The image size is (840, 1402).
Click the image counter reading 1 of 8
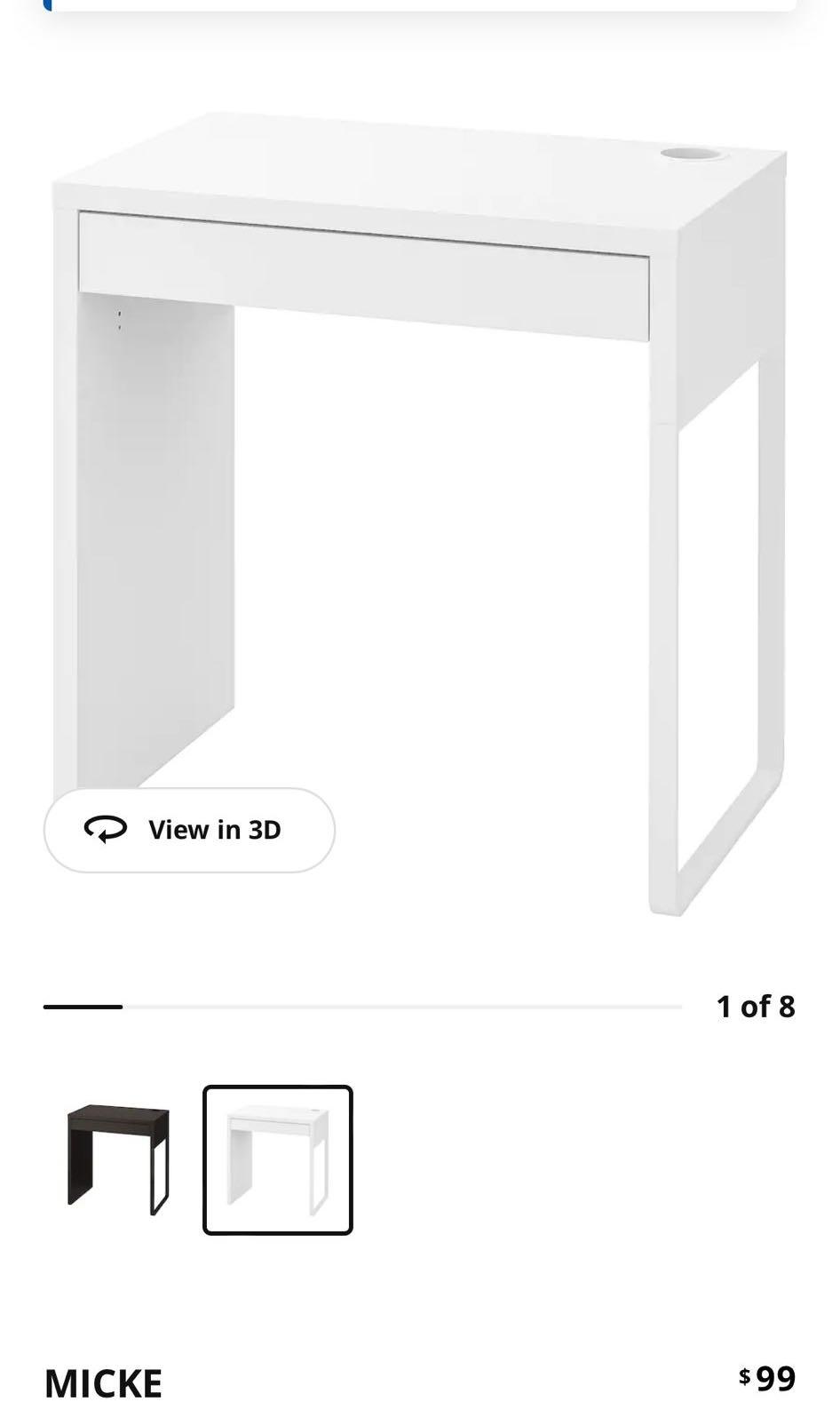pyautogui.click(x=756, y=1007)
